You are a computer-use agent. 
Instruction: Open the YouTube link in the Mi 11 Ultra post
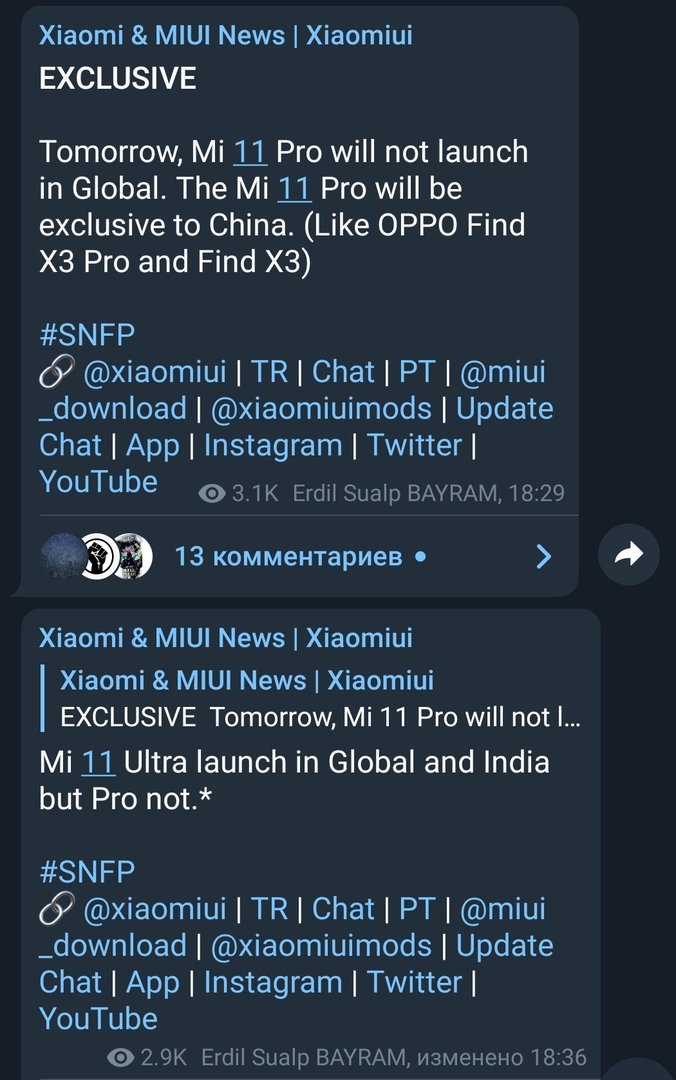click(98, 1019)
